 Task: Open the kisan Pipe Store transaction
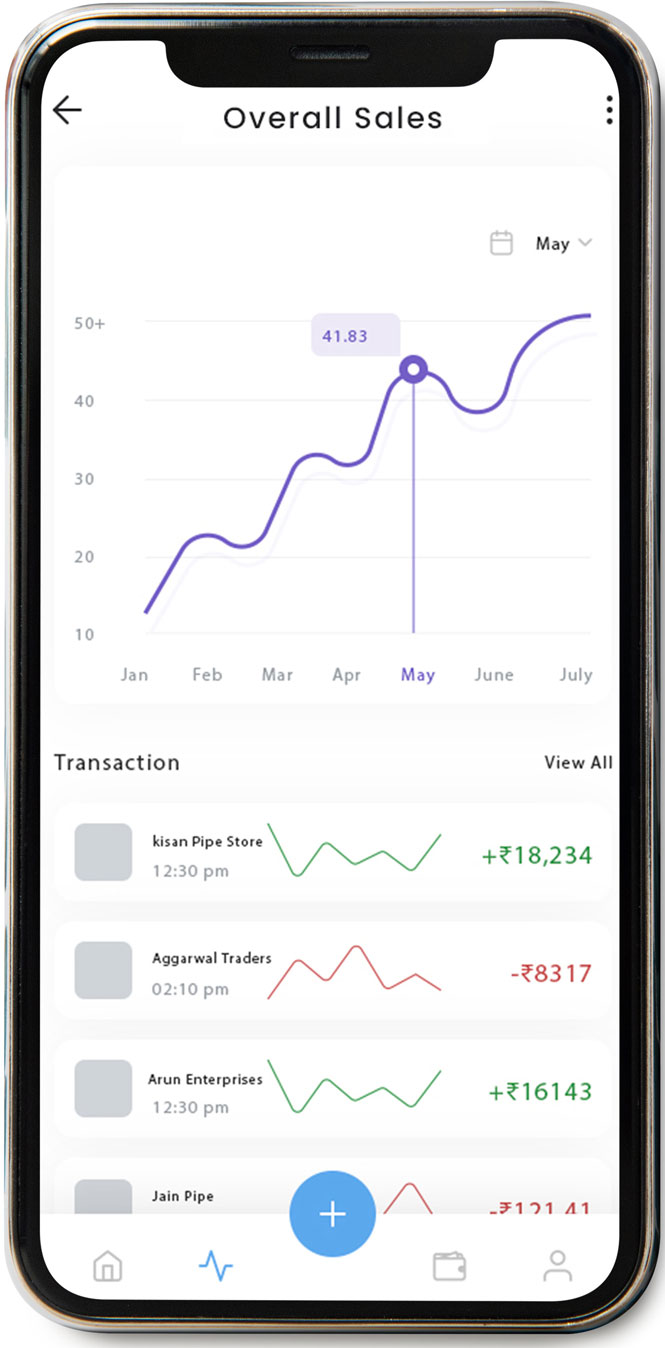click(x=332, y=853)
